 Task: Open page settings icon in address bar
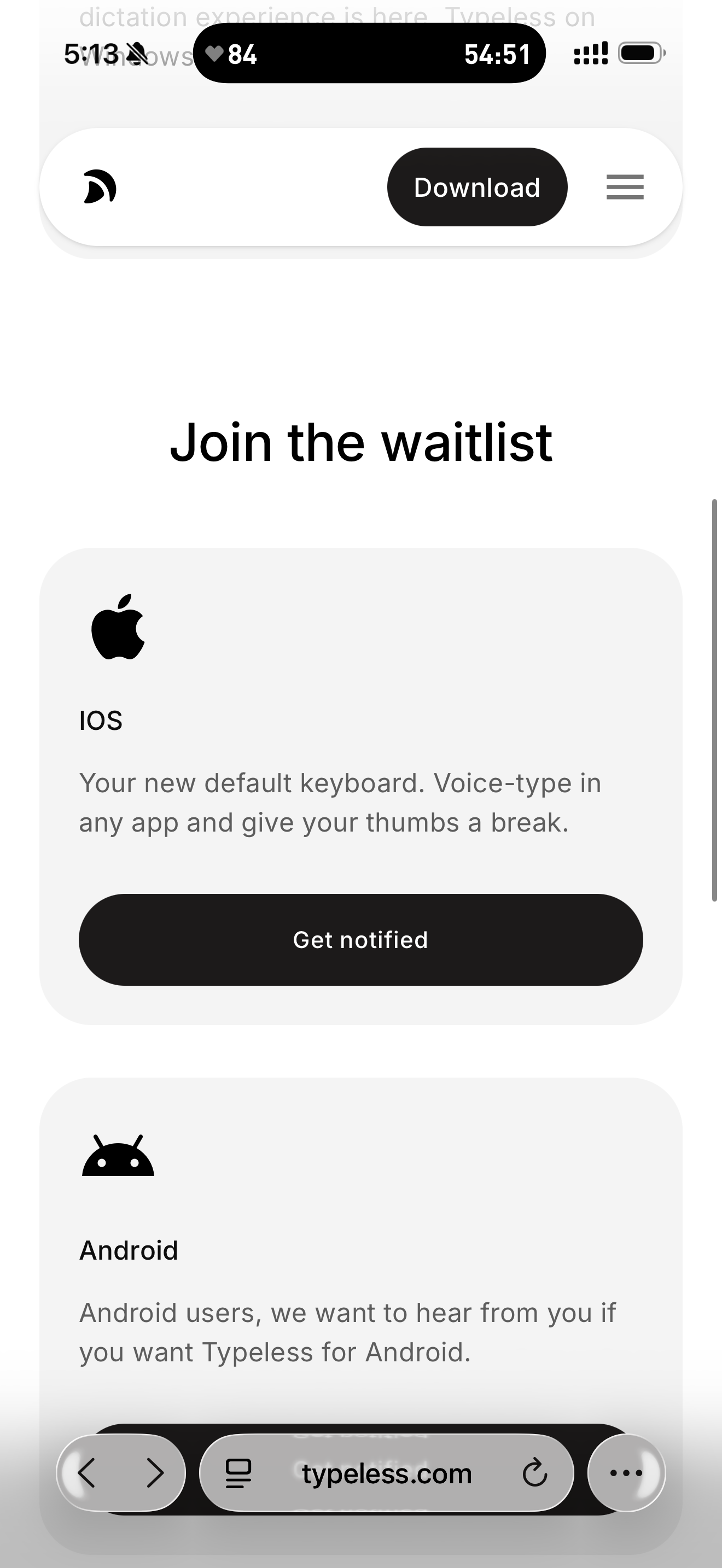click(238, 1473)
